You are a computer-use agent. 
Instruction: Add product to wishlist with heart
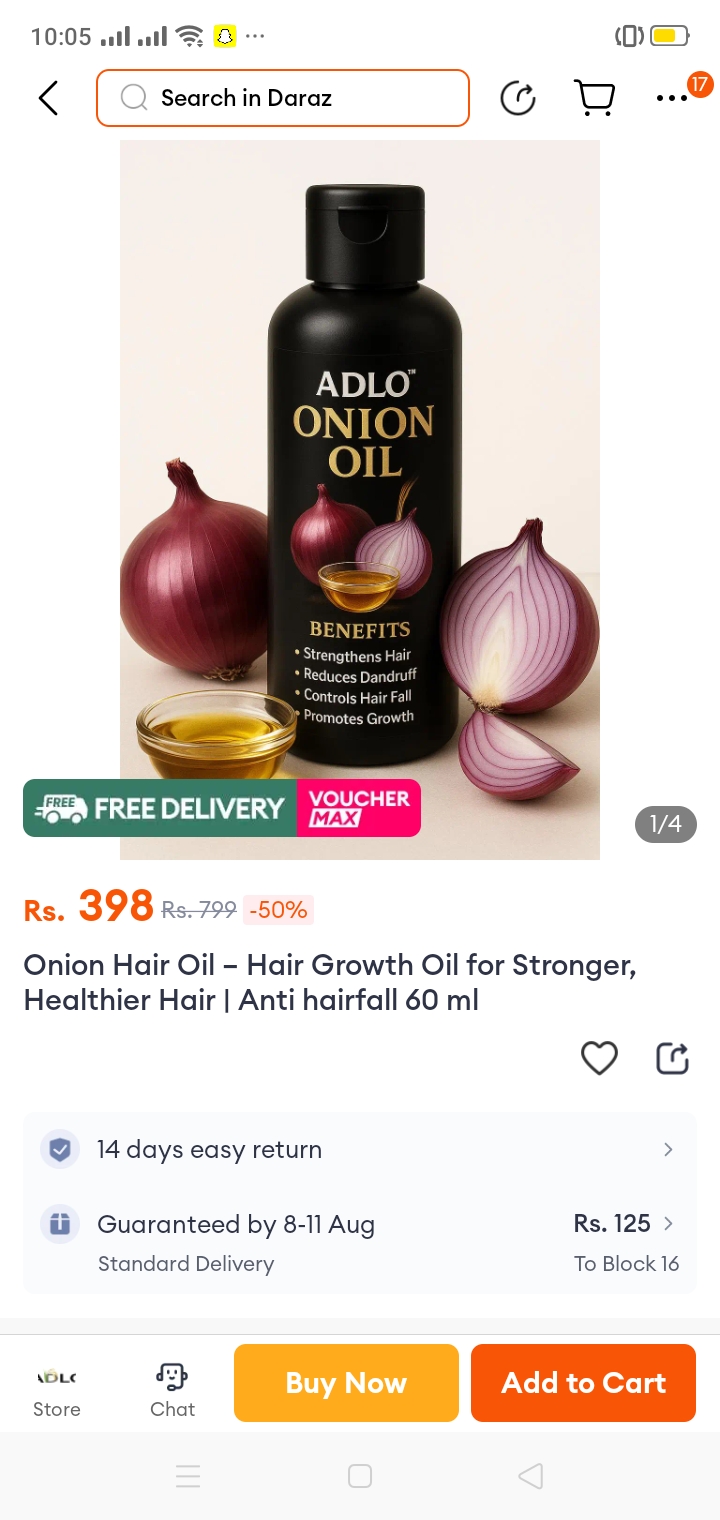pyautogui.click(x=599, y=1057)
